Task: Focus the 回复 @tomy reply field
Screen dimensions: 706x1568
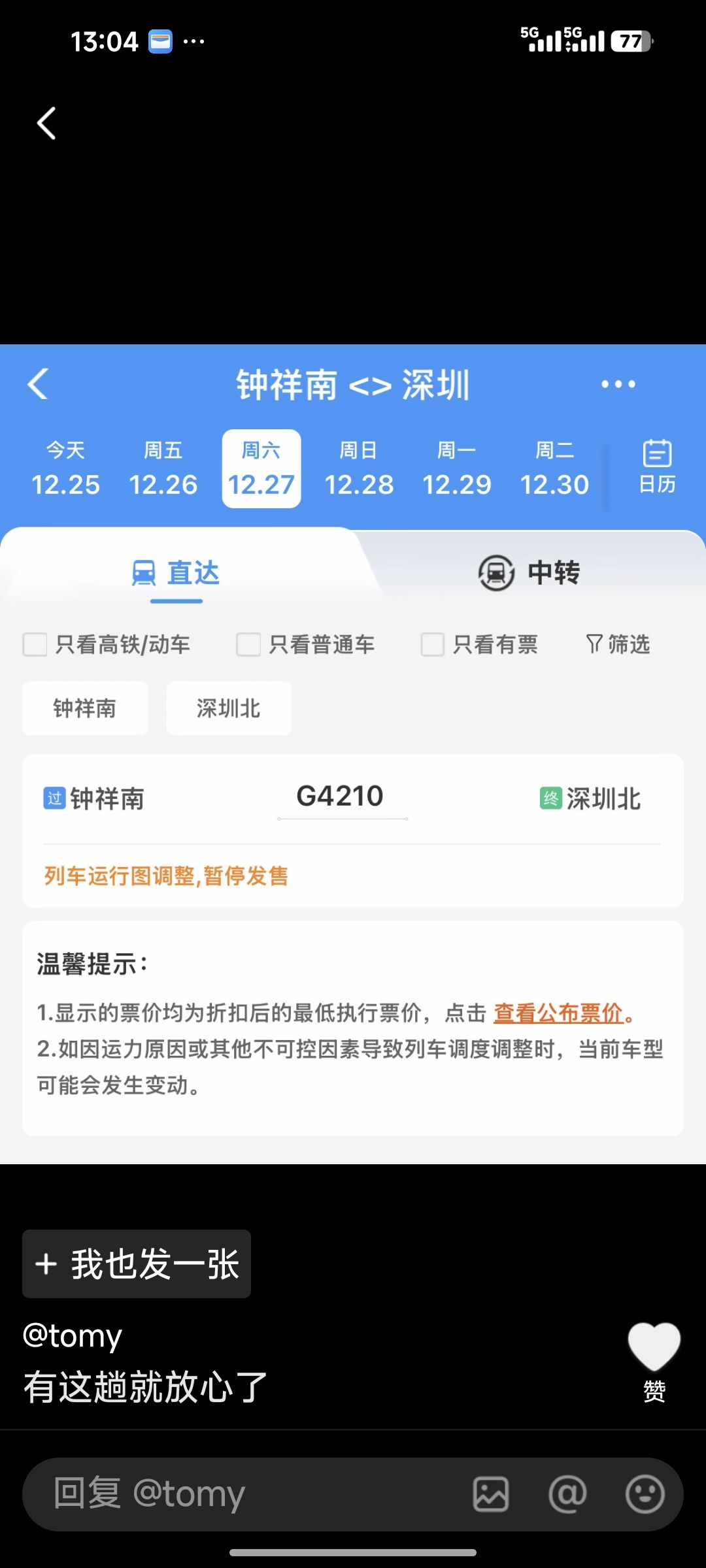Action: (x=248, y=1494)
